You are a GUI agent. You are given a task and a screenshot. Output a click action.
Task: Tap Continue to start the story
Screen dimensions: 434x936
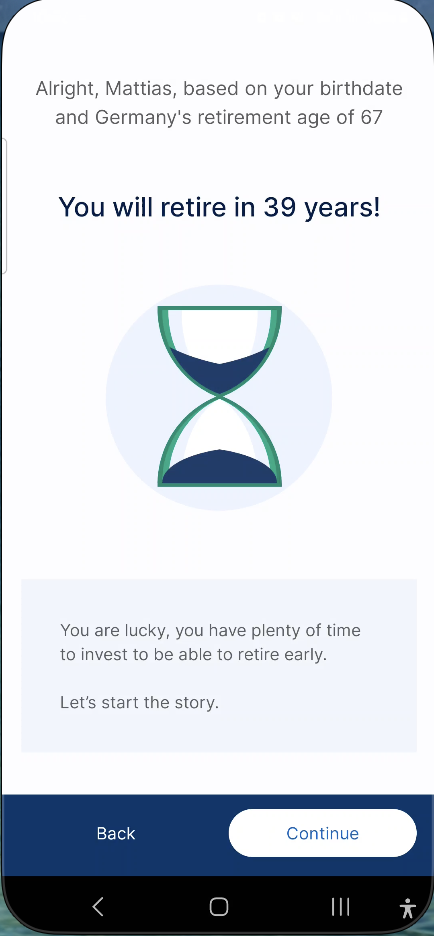click(x=322, y=833)
